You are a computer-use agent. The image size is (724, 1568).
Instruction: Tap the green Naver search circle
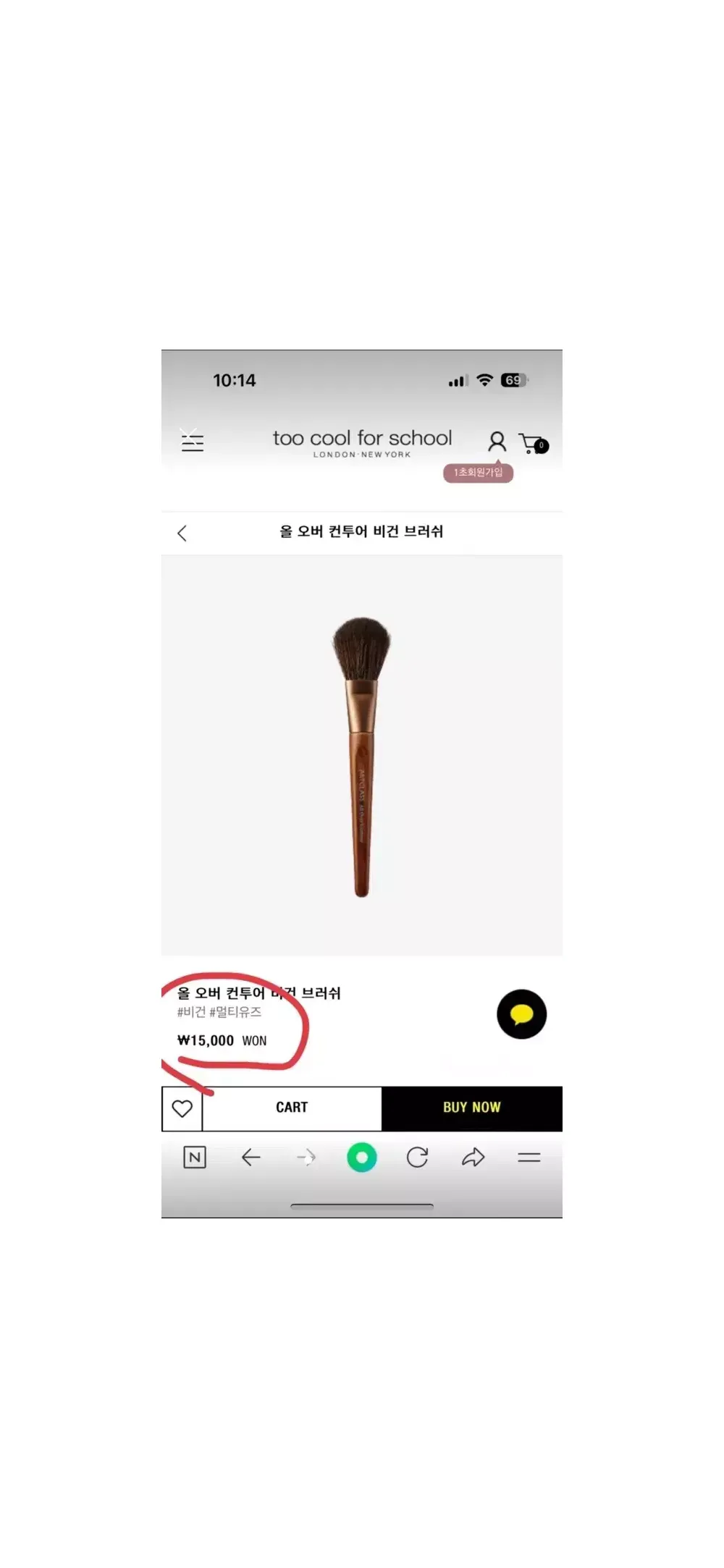point(362,1158)
